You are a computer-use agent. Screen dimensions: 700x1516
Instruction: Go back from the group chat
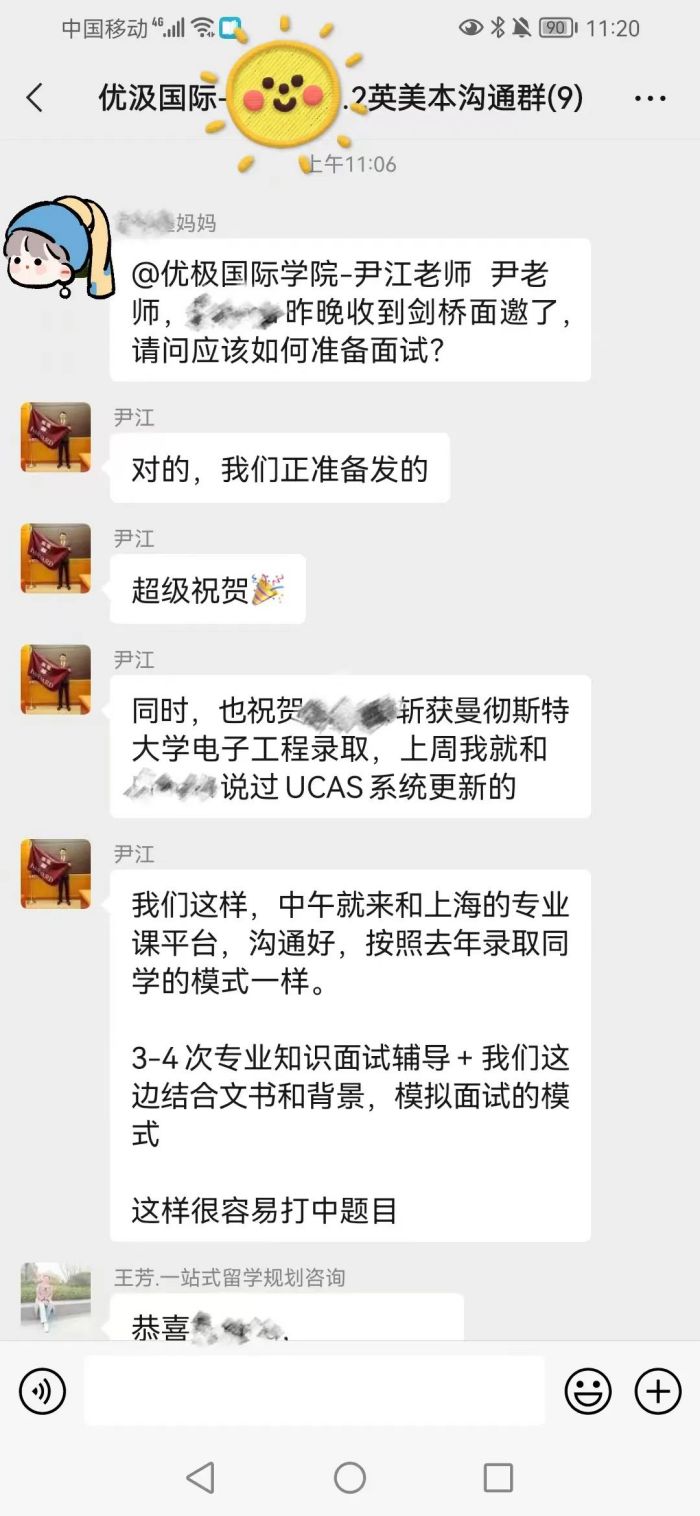click(35, 98)
